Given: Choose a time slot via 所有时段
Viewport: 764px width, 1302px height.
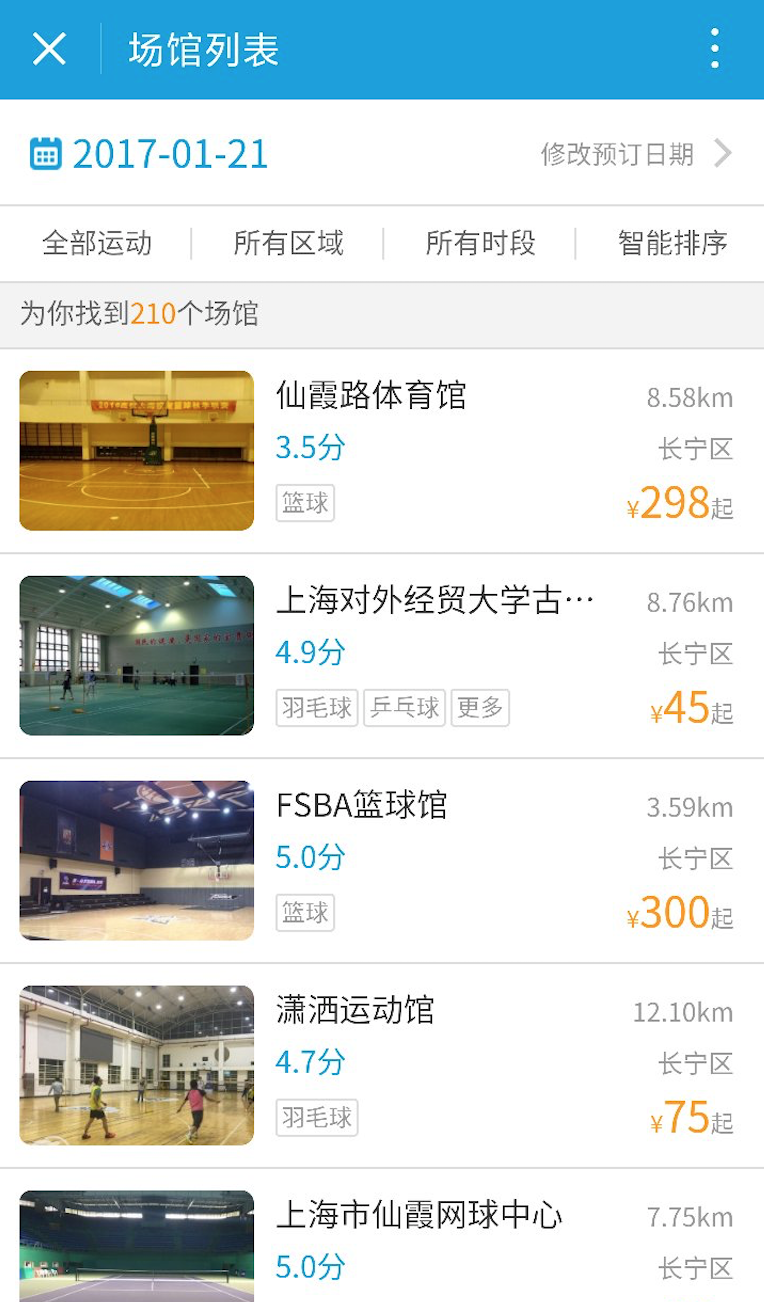Looking at the screenshot, I should (480, 243).
